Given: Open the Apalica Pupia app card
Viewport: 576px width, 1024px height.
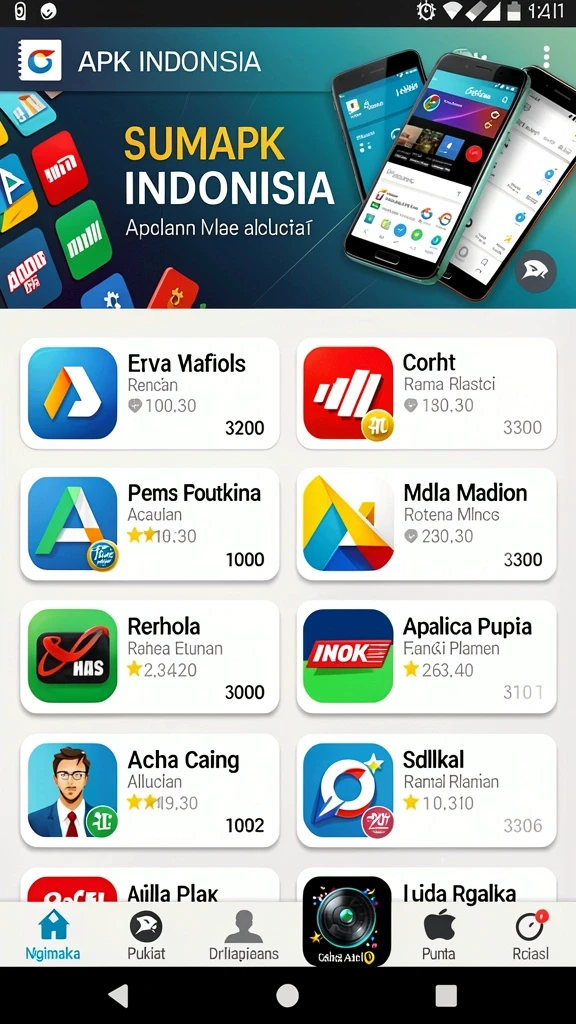Looking at the screenshot, I should (x=426, y=657).
